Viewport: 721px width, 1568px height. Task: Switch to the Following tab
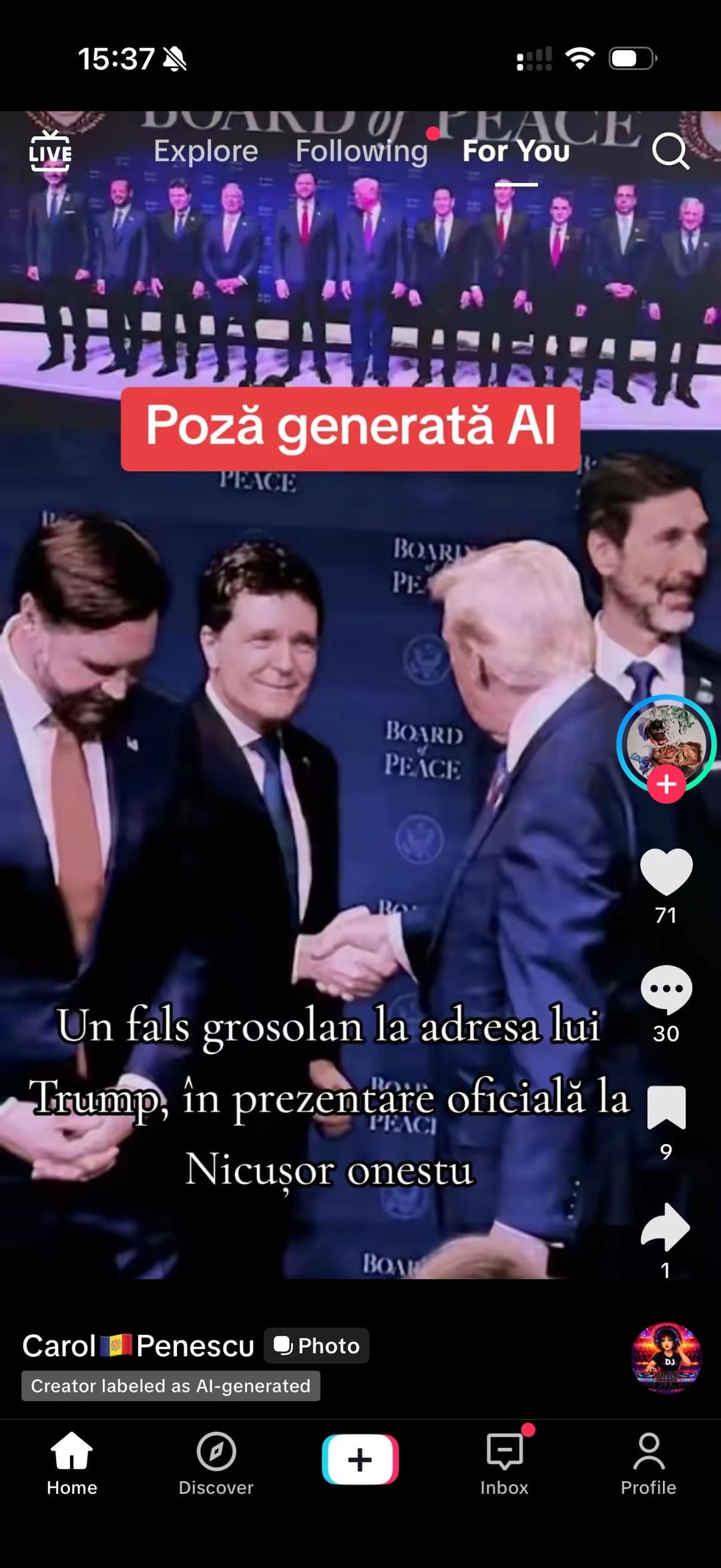pyautogui.click(x=361, y=152)
